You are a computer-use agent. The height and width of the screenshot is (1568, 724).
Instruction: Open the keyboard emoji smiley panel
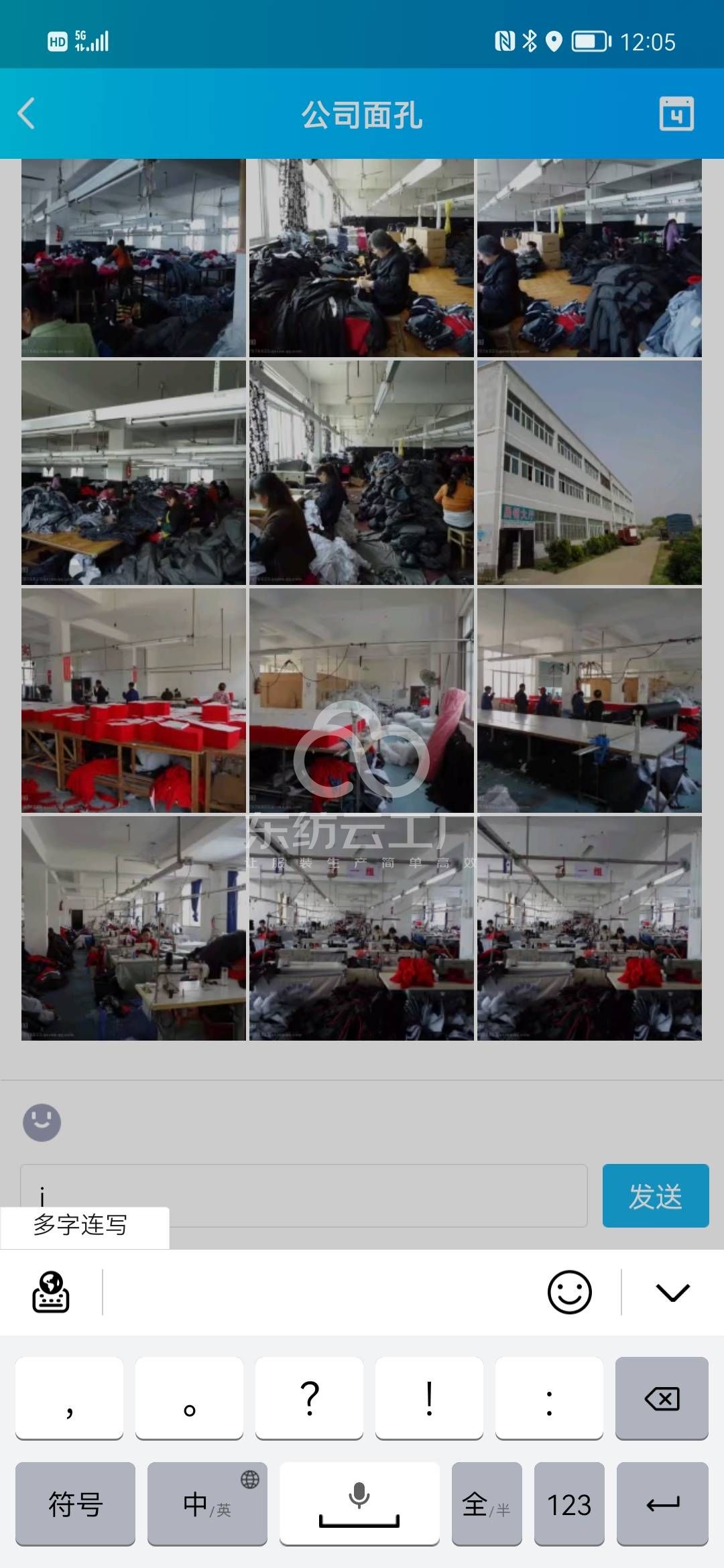tap(569, 1292)
